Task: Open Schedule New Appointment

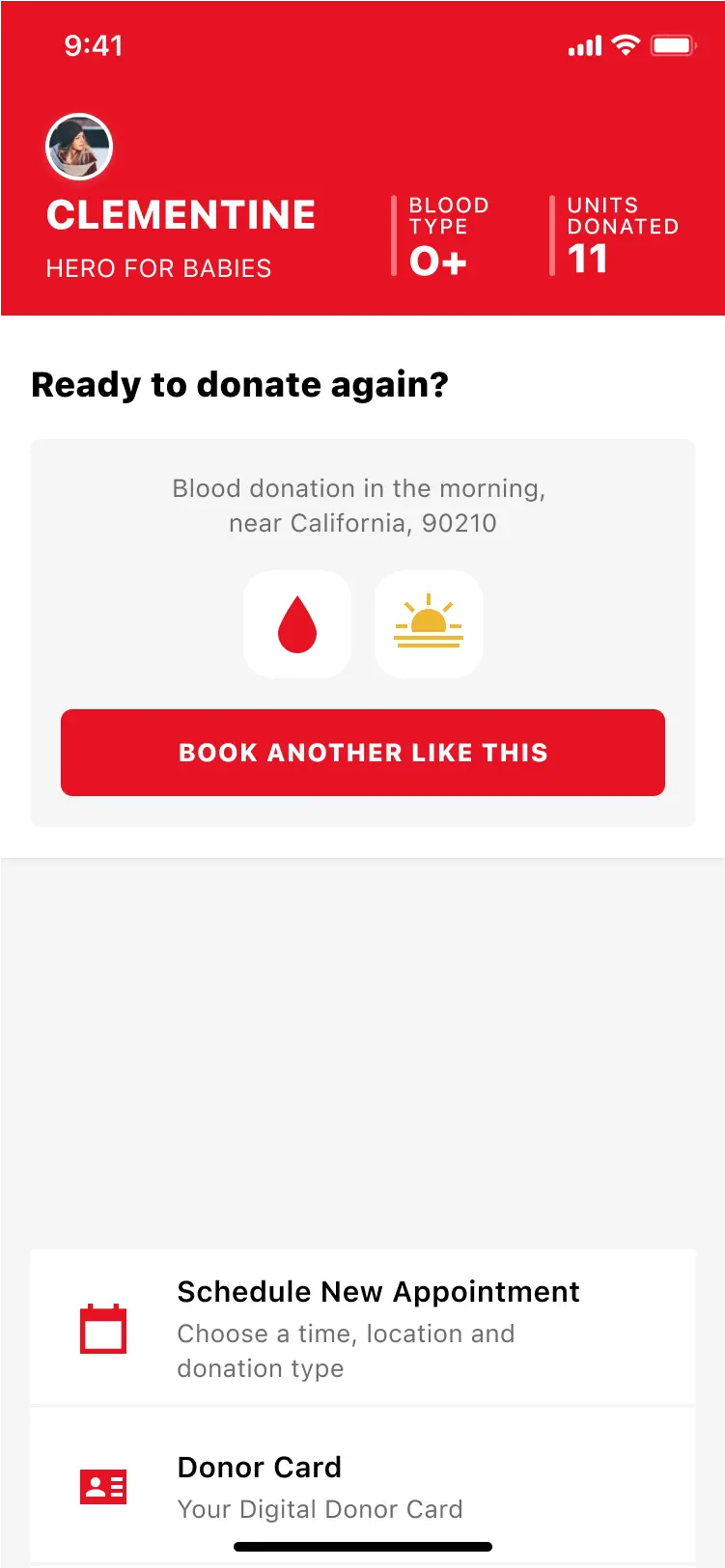Action: (363, 1328)
